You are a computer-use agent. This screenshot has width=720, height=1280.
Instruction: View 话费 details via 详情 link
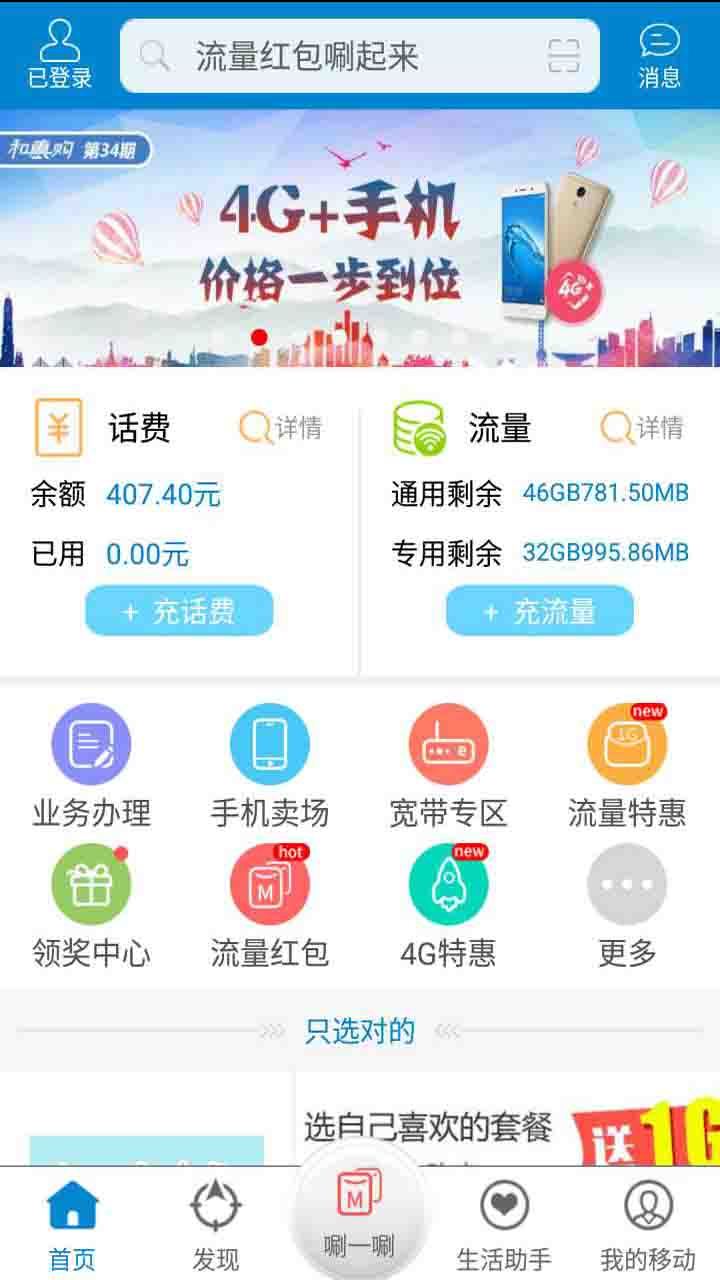[286, 428]
